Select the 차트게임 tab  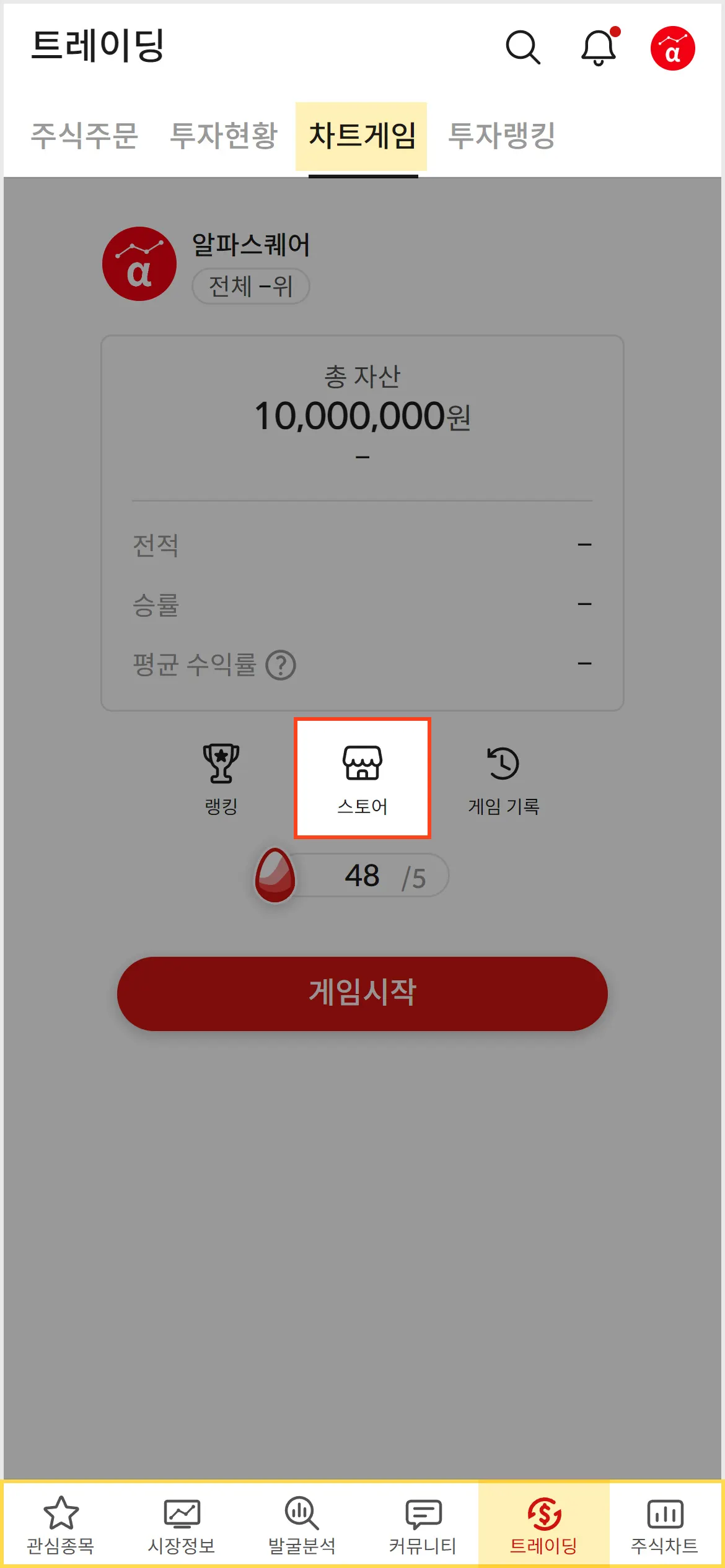362,136
